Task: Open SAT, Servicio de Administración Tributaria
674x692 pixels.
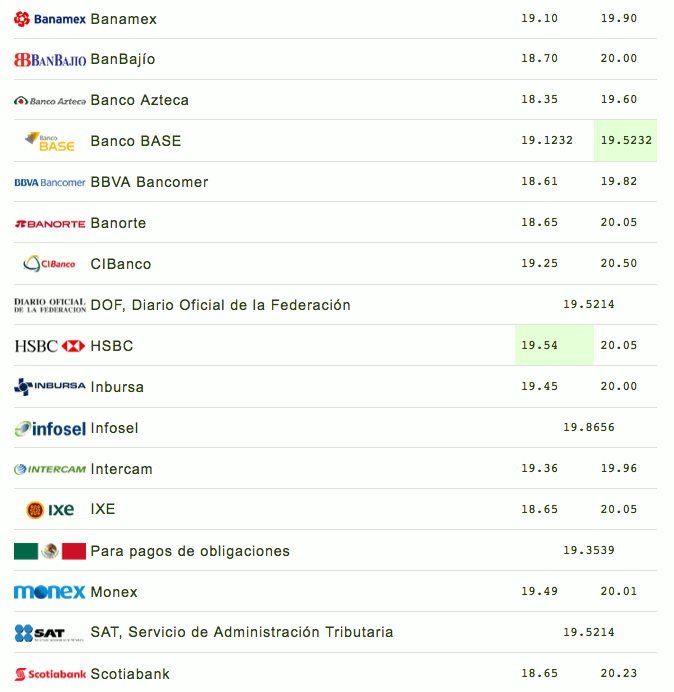Action: 241,632
